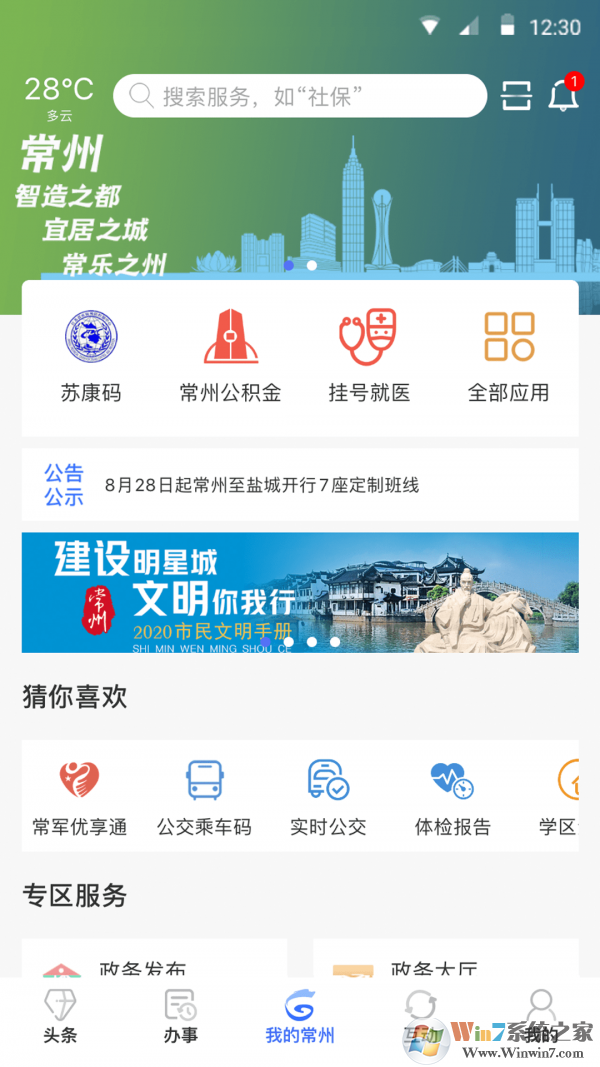Check 实时公交 real-time bus

click(x=328, y=797)
